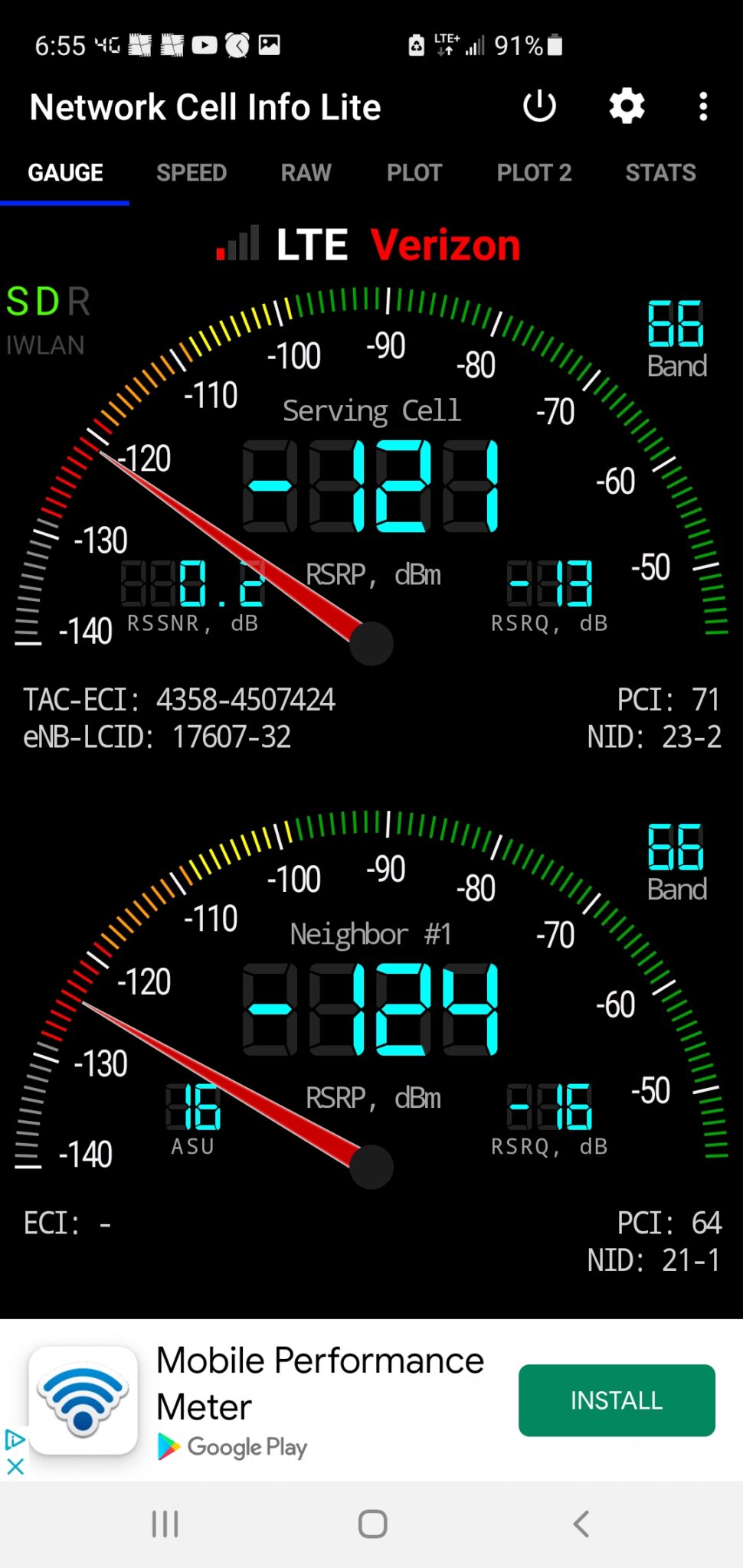This screenshot has width=743, height=1568.
Task: Open the settings gear
Action: 627,106
